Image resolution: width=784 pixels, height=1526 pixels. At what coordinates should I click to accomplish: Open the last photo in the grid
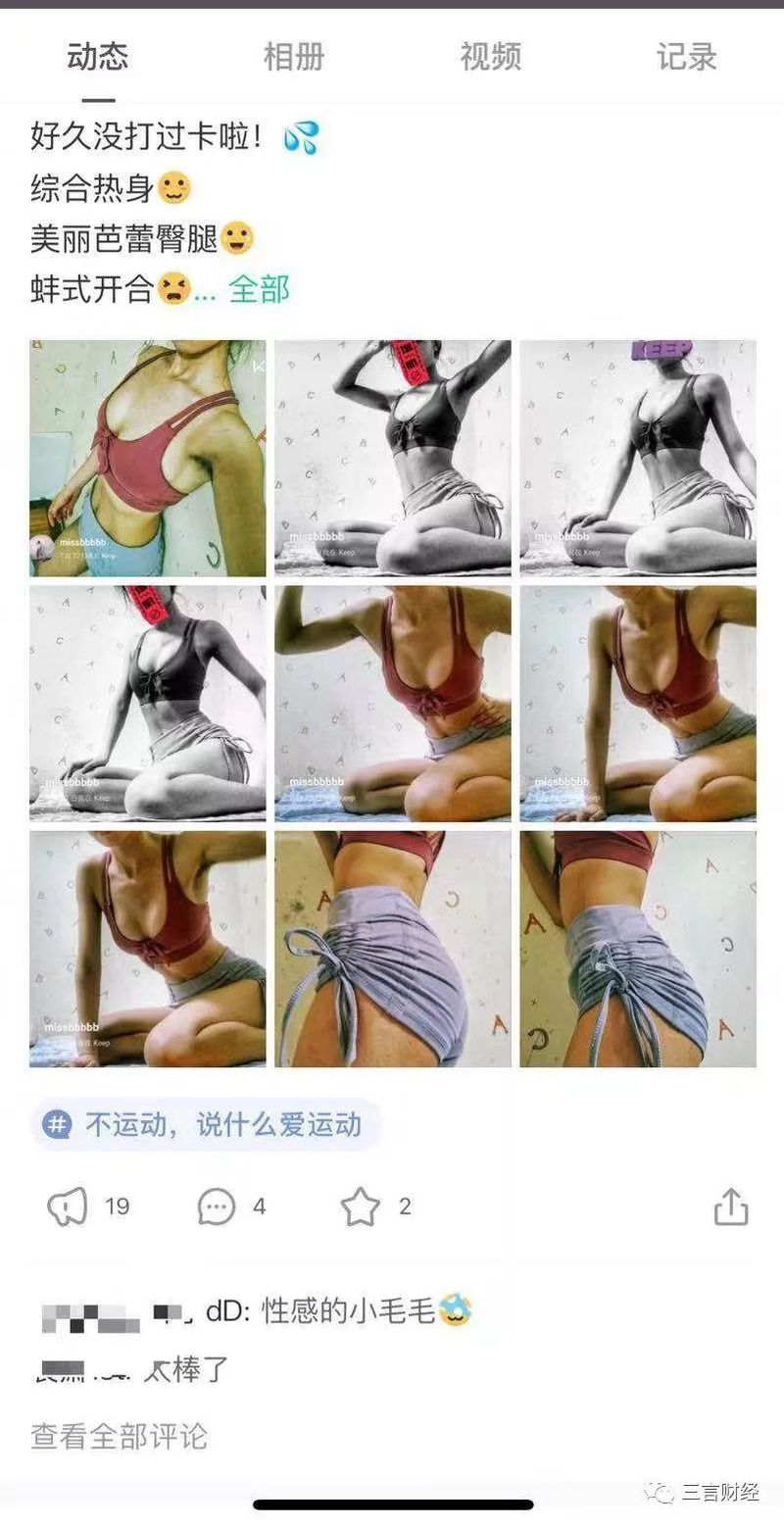pos(638,949)
